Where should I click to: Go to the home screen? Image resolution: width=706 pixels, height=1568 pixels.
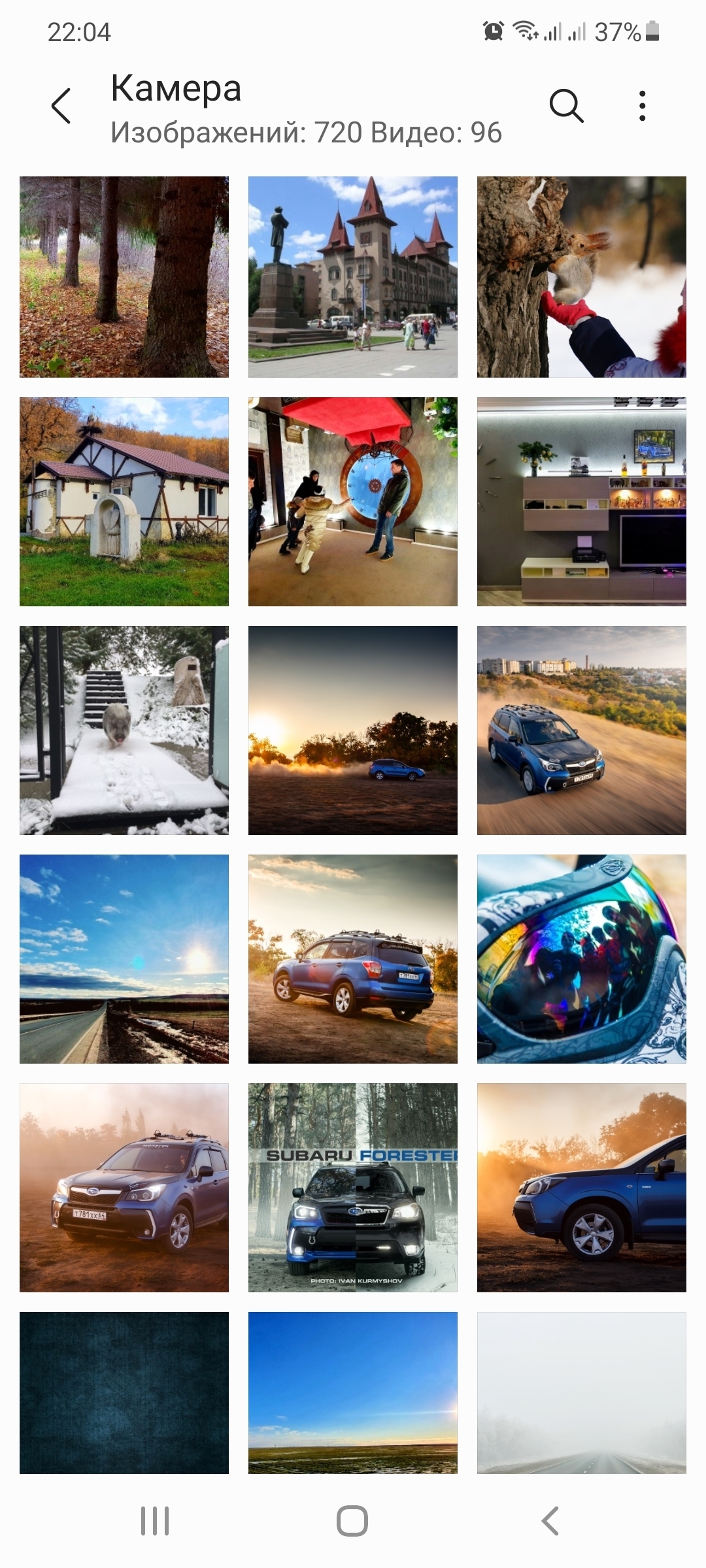352,1521
